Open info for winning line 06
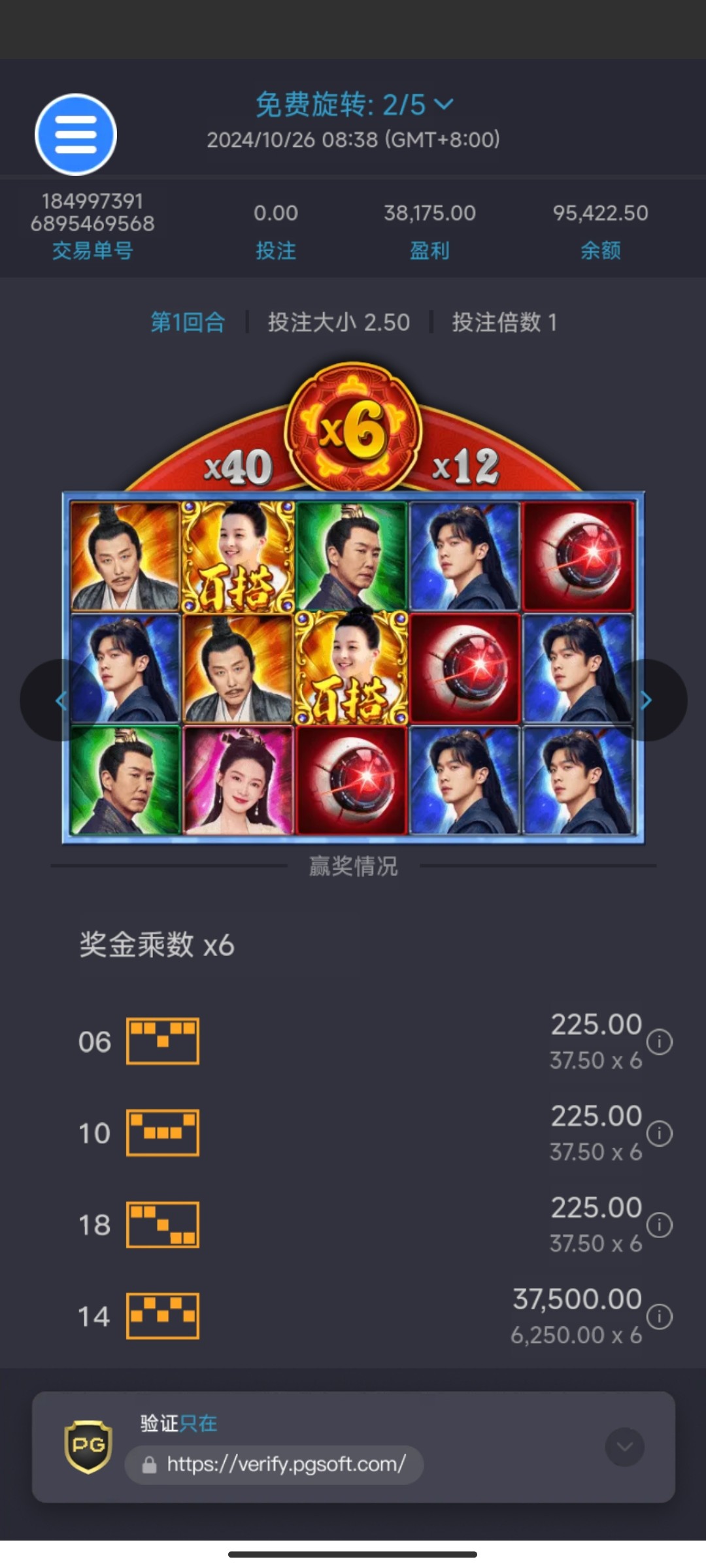The height and width of the screenshot is (1568, 706). point(659,1041)
